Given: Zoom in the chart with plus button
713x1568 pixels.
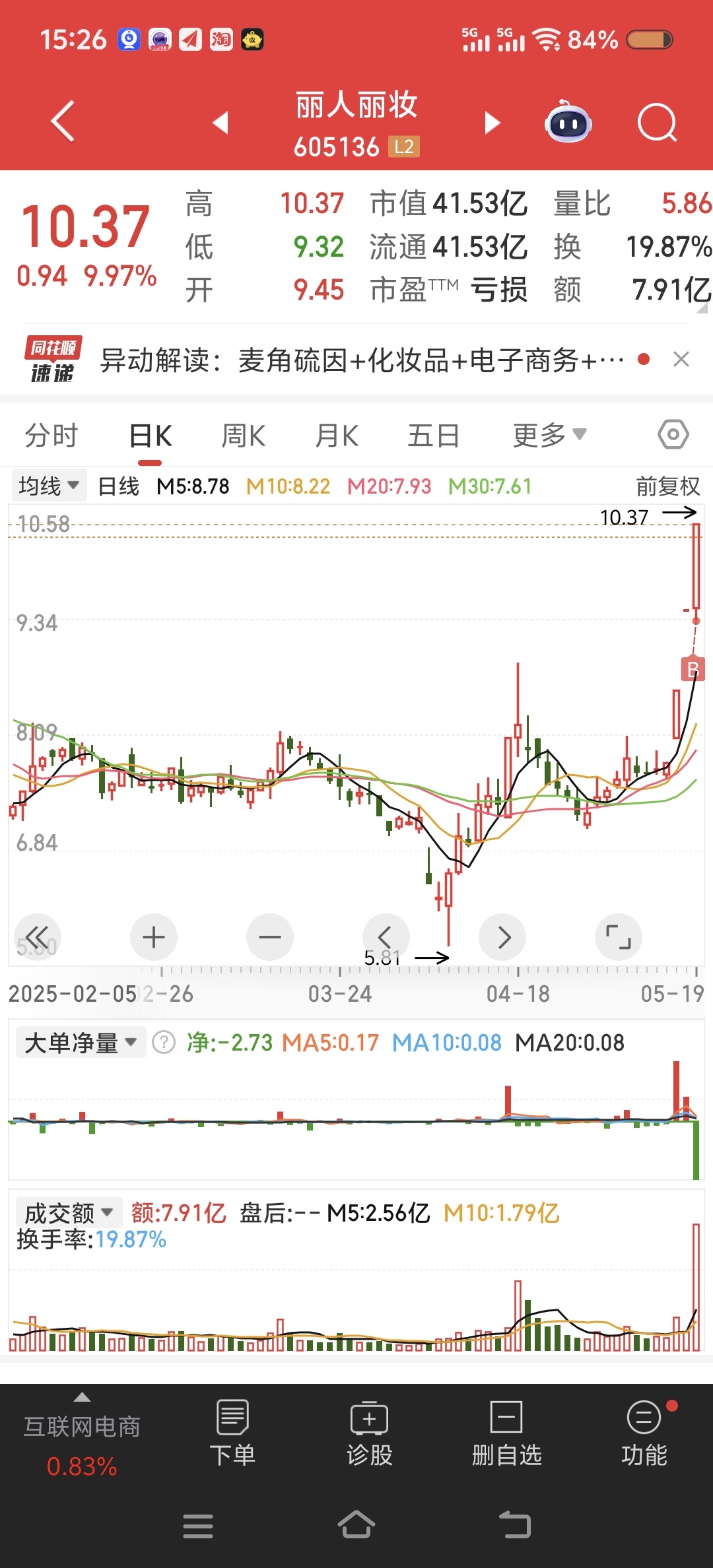Looking at the screenshot, I should [154, 937].
